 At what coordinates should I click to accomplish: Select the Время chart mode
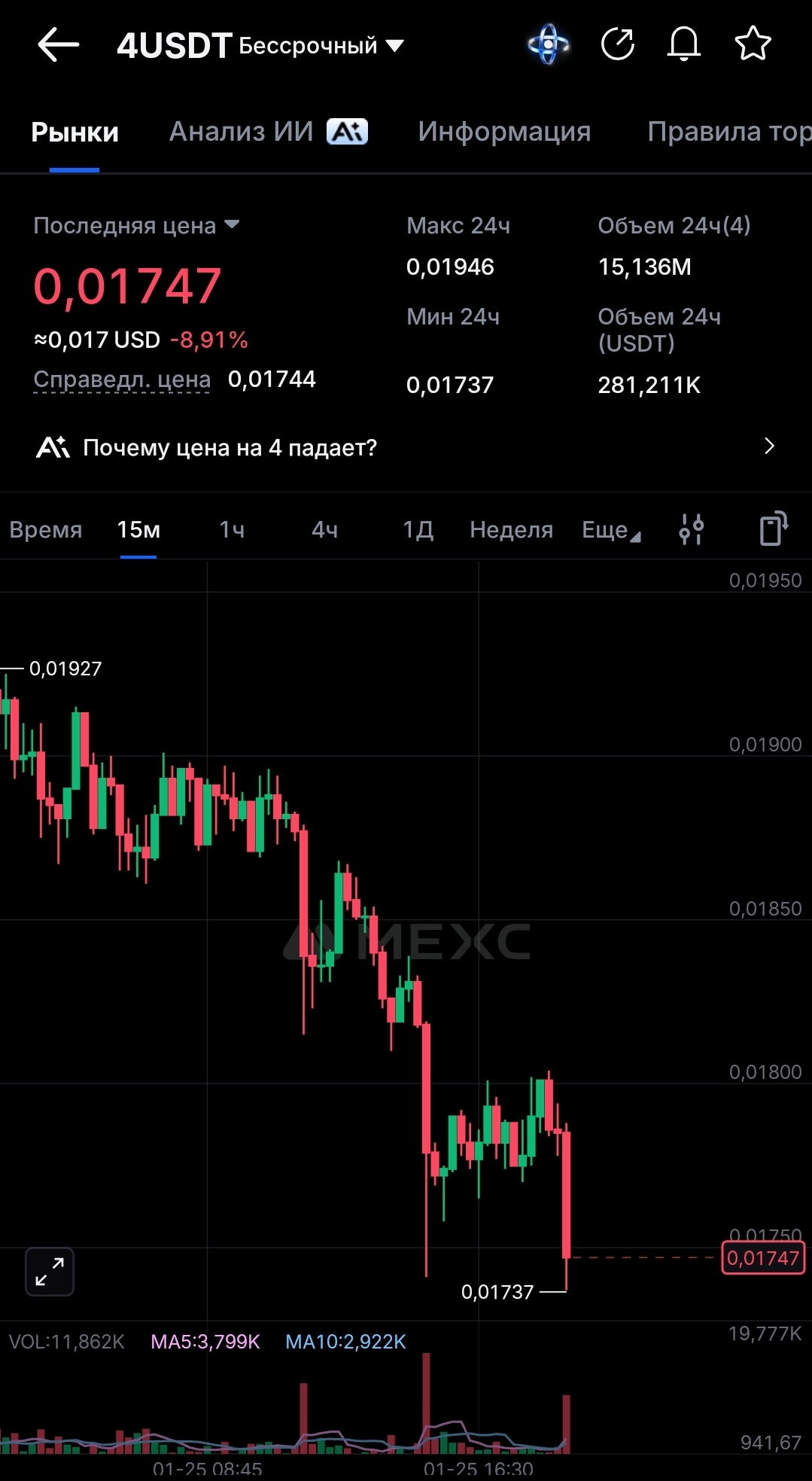(46, 530)
